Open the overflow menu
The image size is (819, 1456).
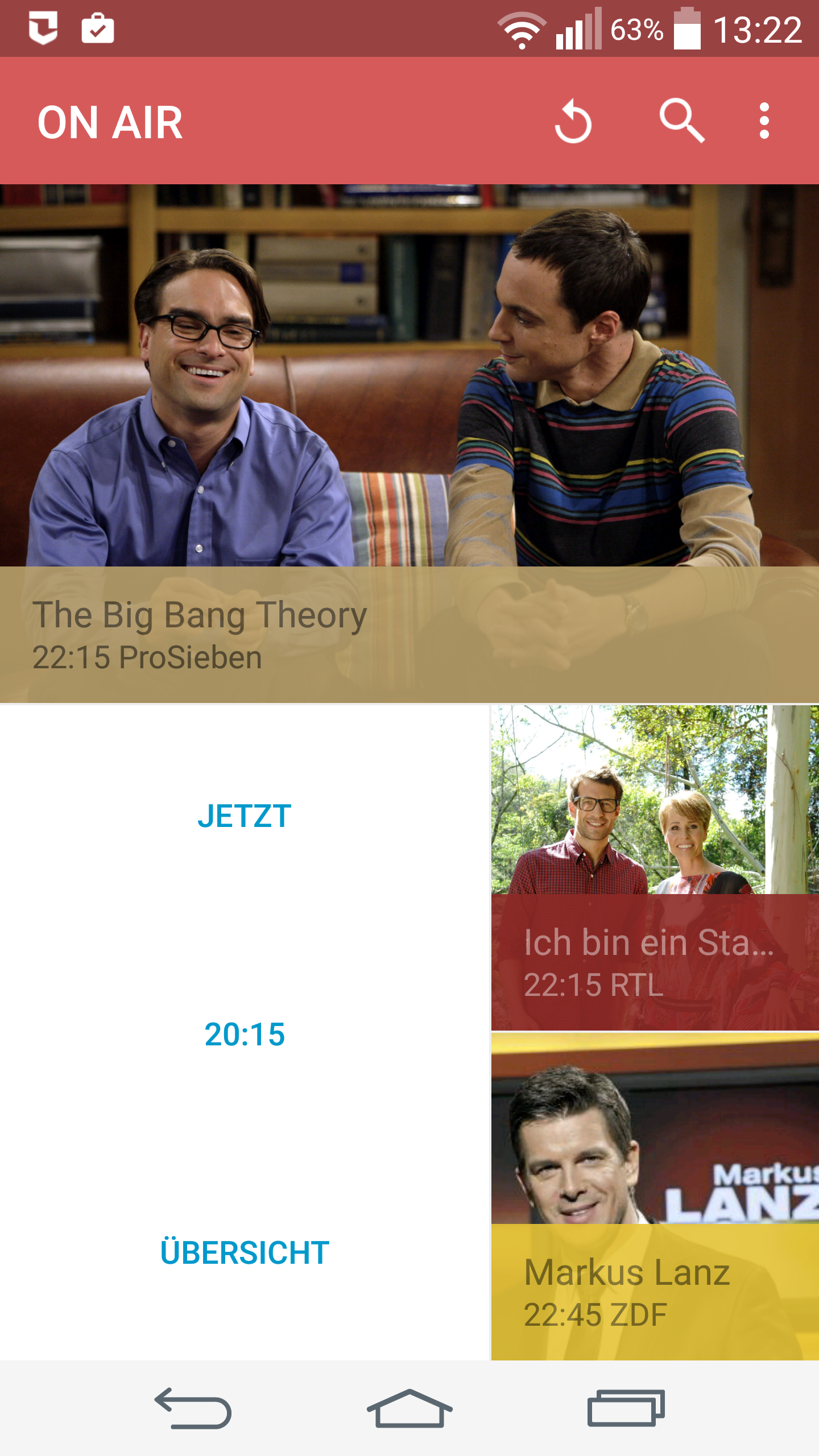(764, 121)
